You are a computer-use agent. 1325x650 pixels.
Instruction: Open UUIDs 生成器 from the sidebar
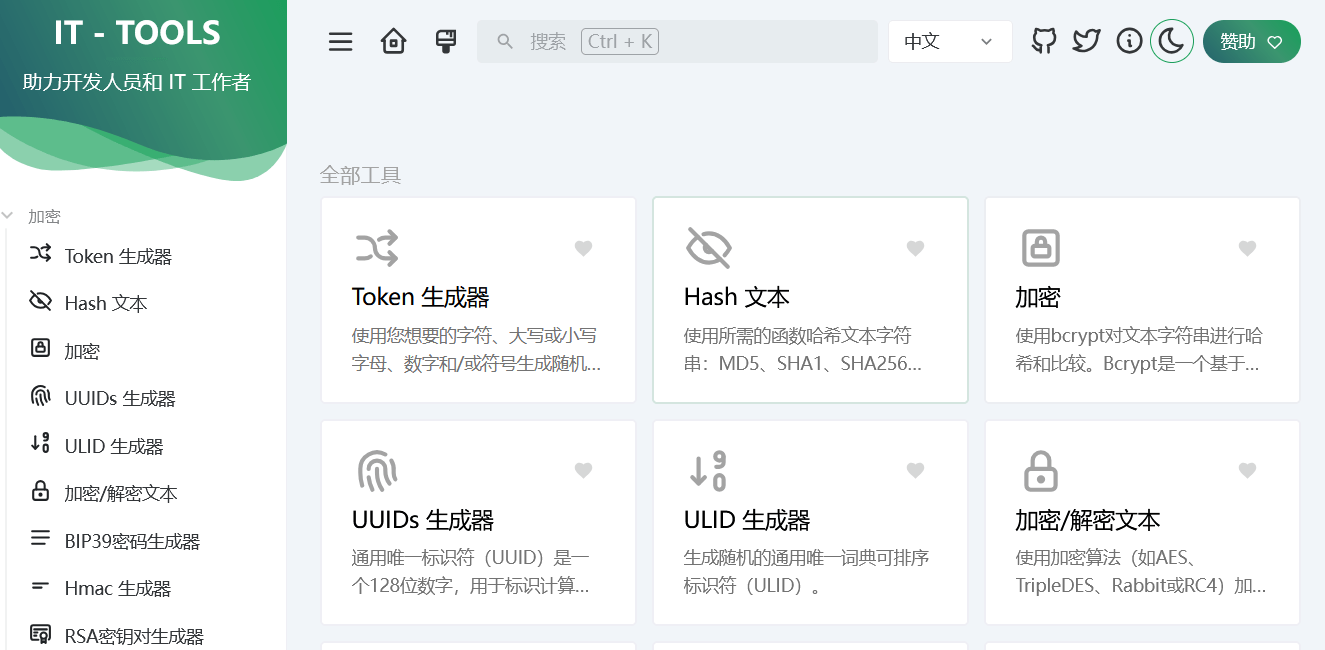[x=120, y=399]
